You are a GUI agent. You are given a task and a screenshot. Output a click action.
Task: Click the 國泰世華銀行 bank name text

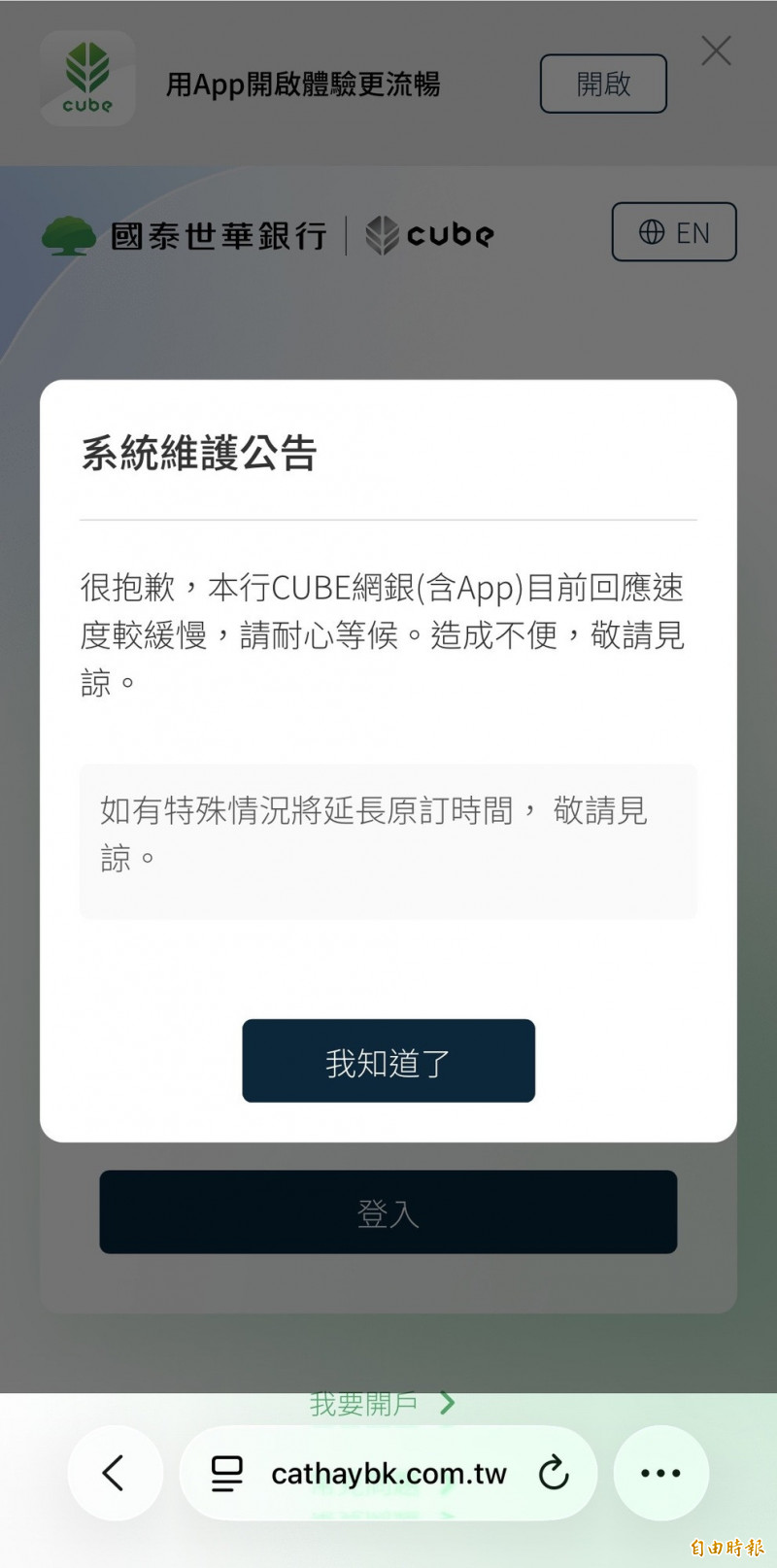pos(219,233)
